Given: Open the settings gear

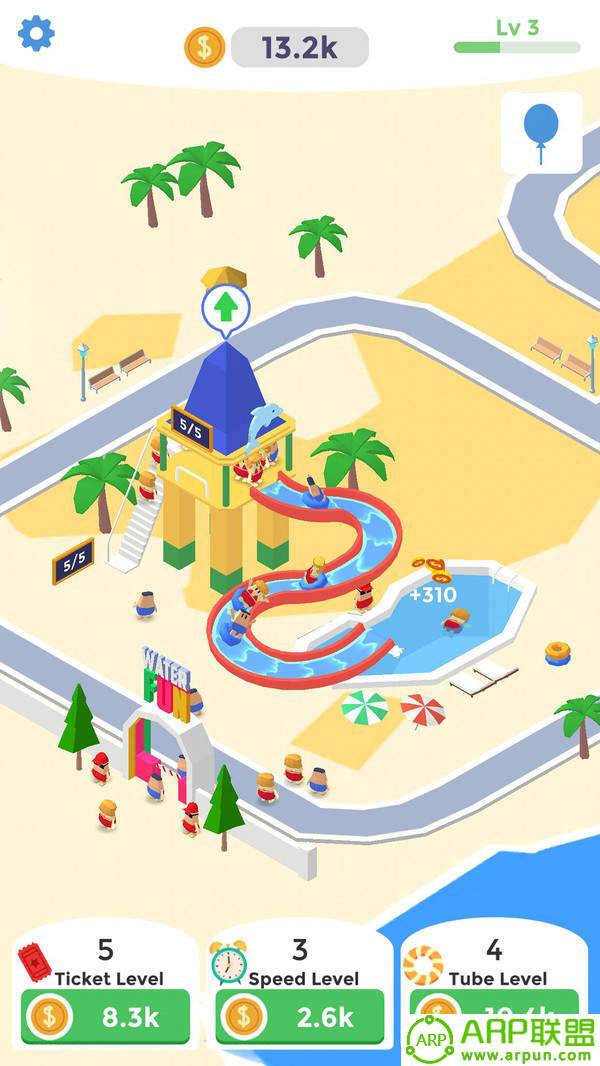Looking at the screenshot, I should click(x=37, y=33).
